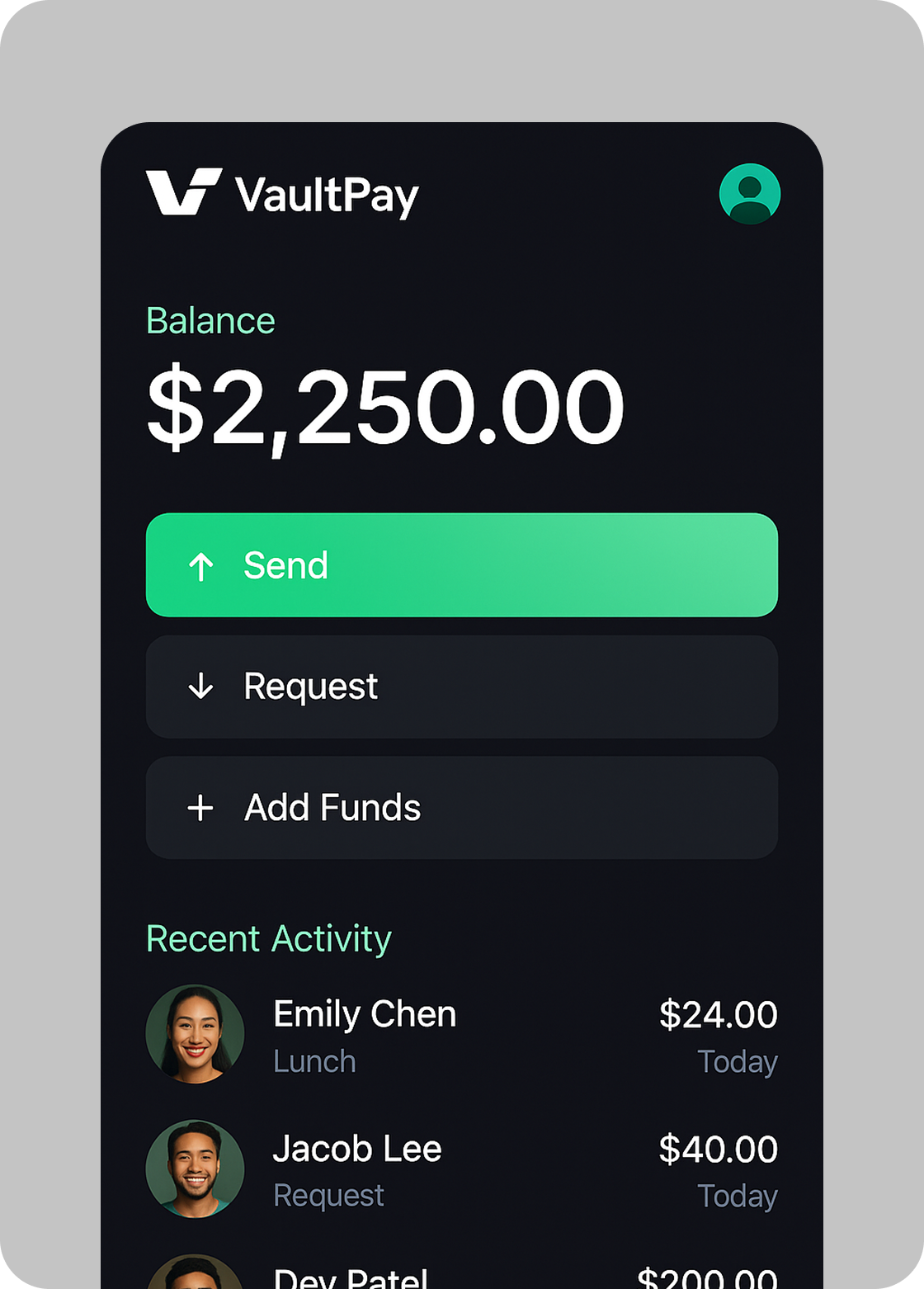Open Emily Chen's Lunch transaction
Viewport: 924px width, 1289px height.
[x=314, y=1061]
